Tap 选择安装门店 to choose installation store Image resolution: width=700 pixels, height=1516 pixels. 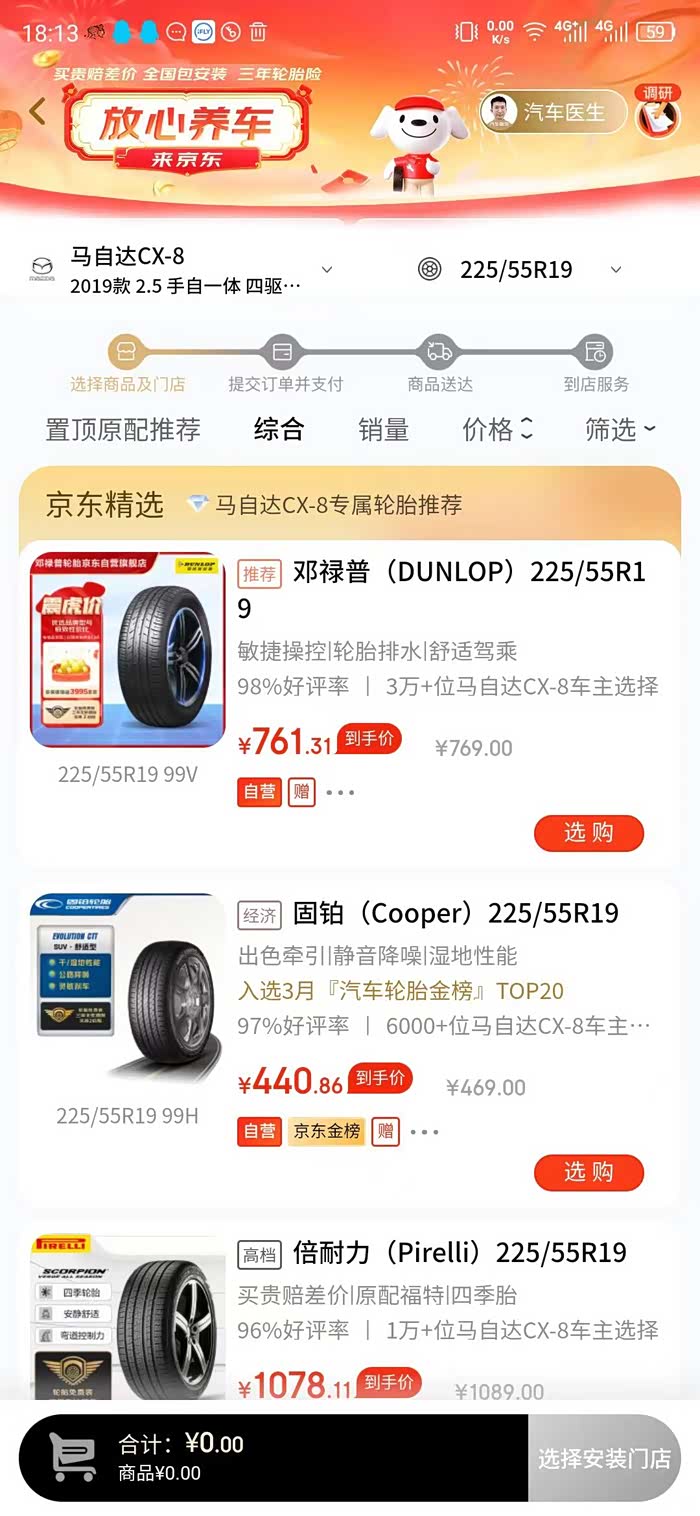pyautogui.click(x=603, y=1458)
